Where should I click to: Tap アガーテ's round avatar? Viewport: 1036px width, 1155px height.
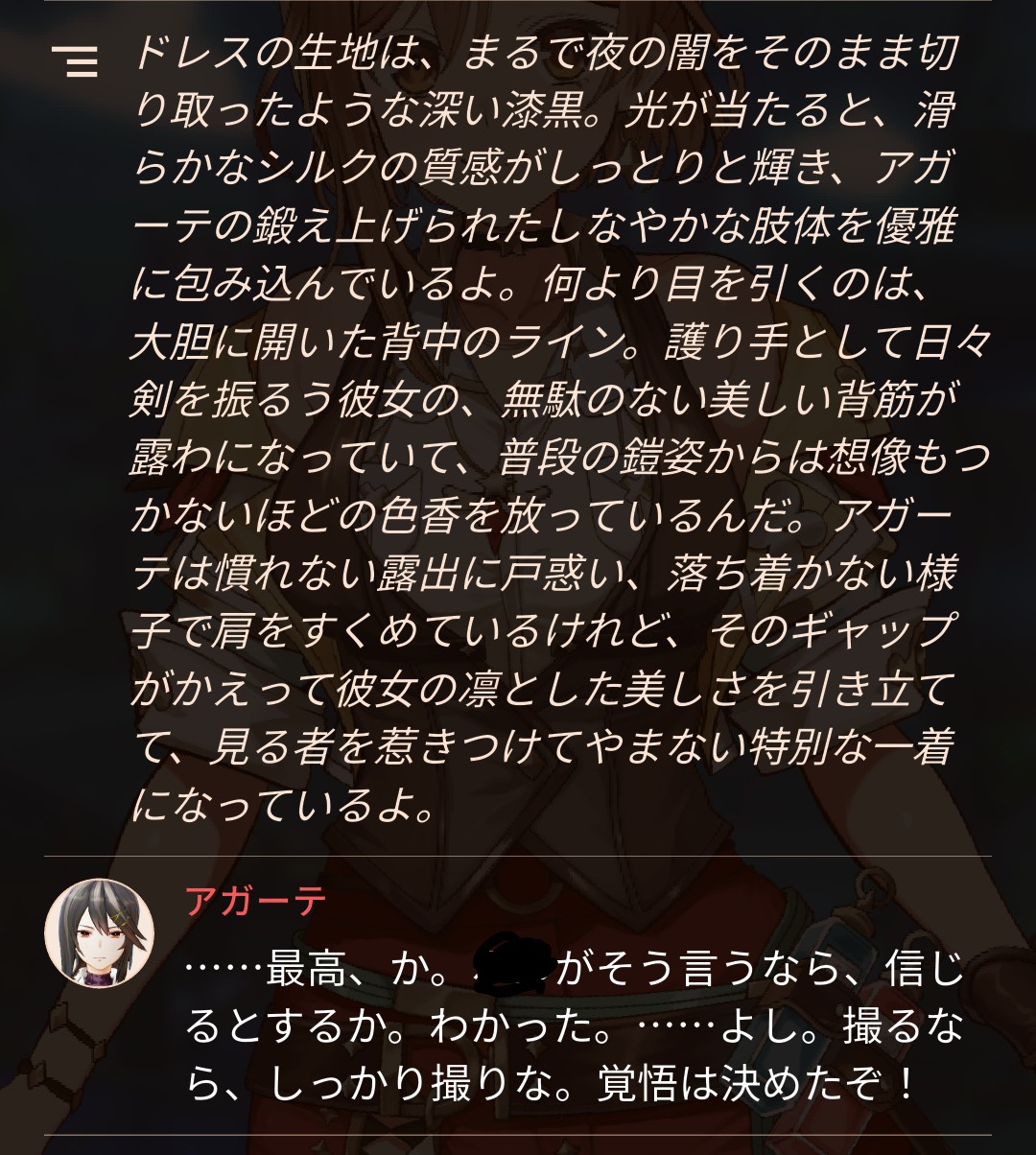[x=99, y=932]
